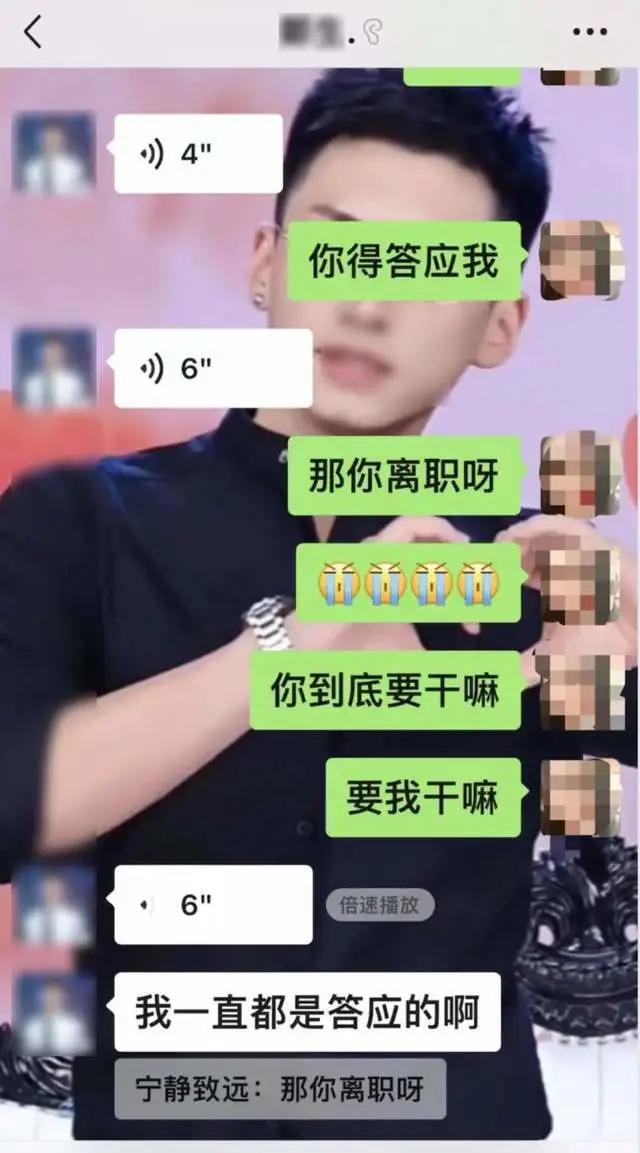Play the 4-second voice message

[x=198, y=153]
